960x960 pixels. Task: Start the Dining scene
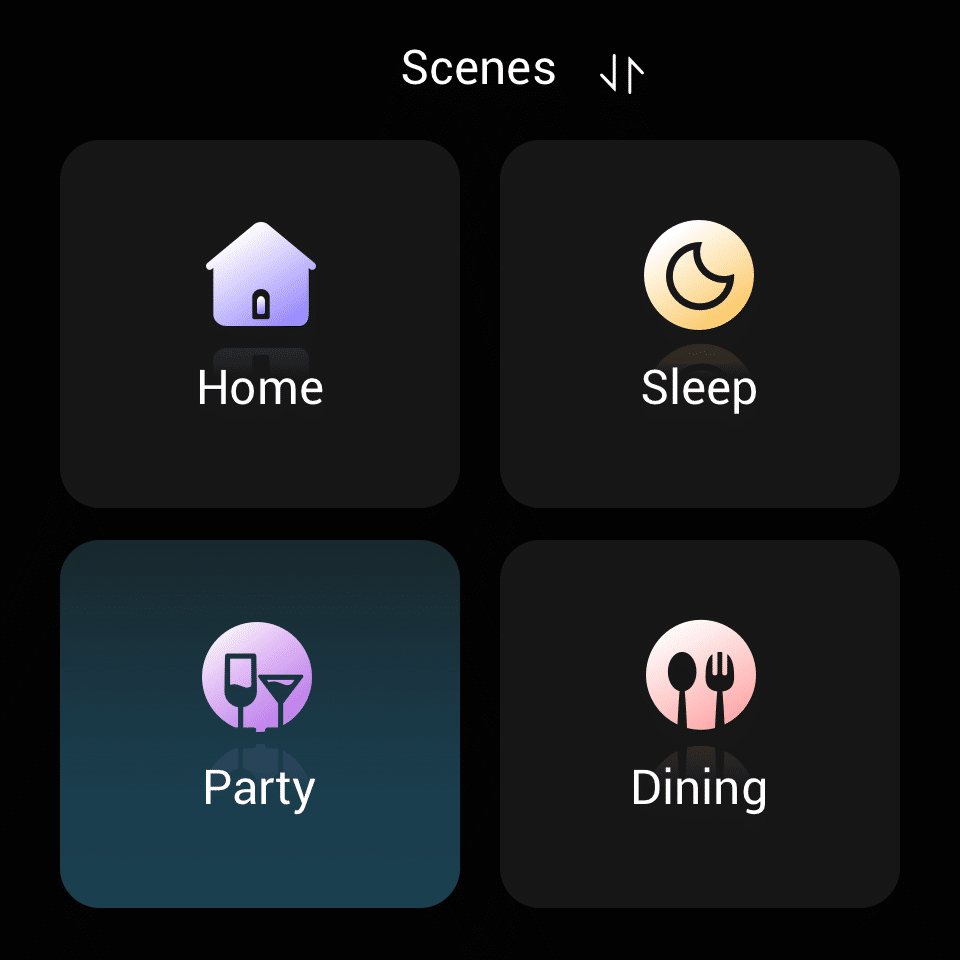click(x=699, y=724)
